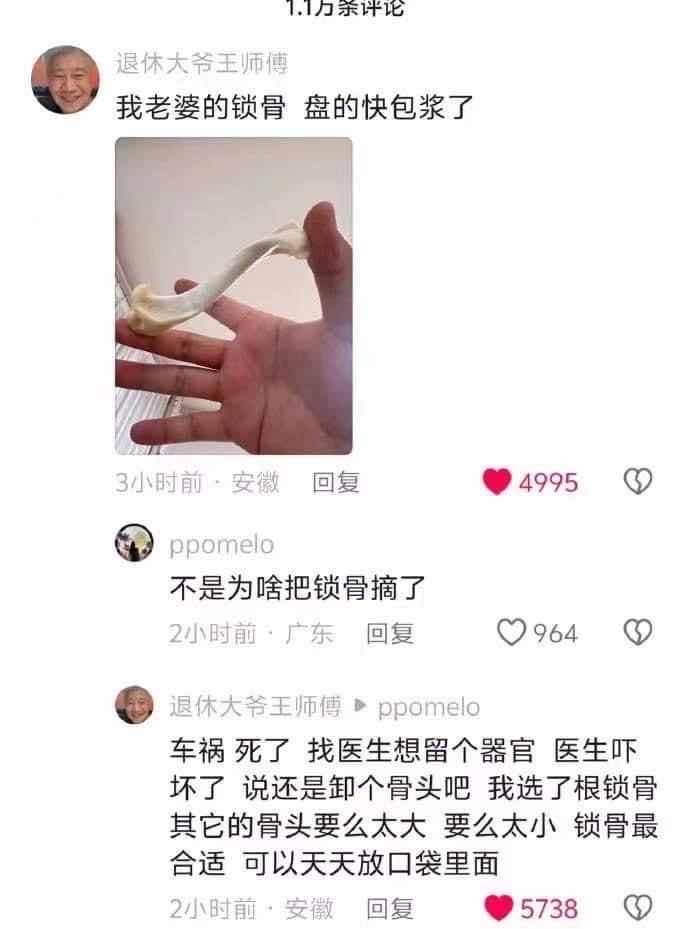Open 退休大爷王师傅 username on the top comment
This screenshot has width=690, height=929.
click(202, 64)
